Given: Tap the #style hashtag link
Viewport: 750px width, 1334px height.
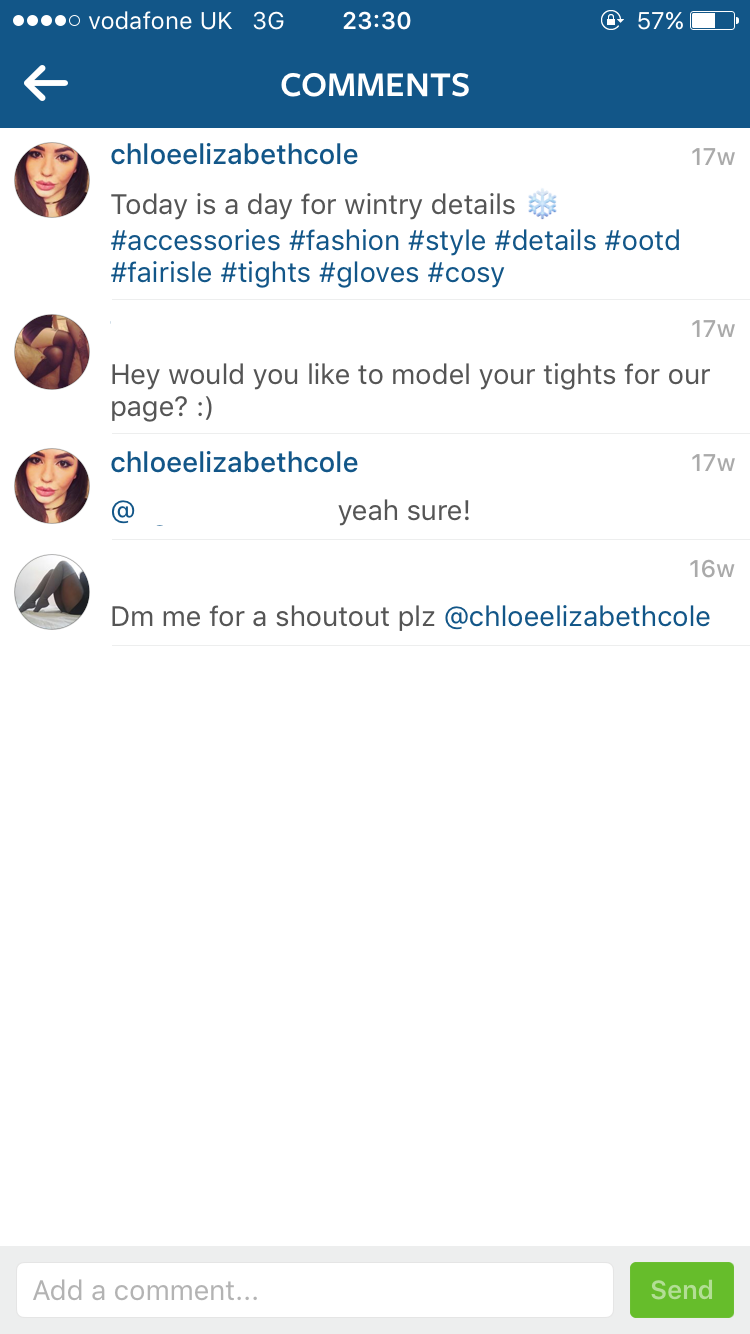Looking at the screenshot, I should coord(447,241).
